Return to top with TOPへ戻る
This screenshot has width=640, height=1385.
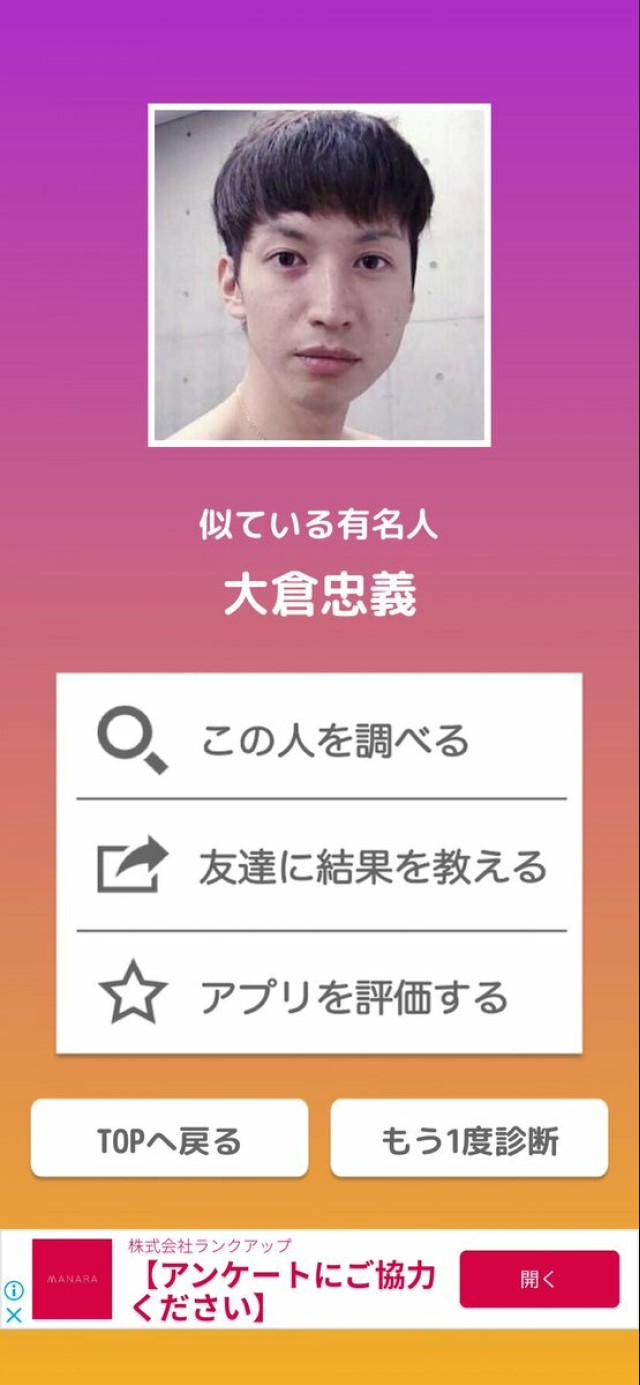169,1140
